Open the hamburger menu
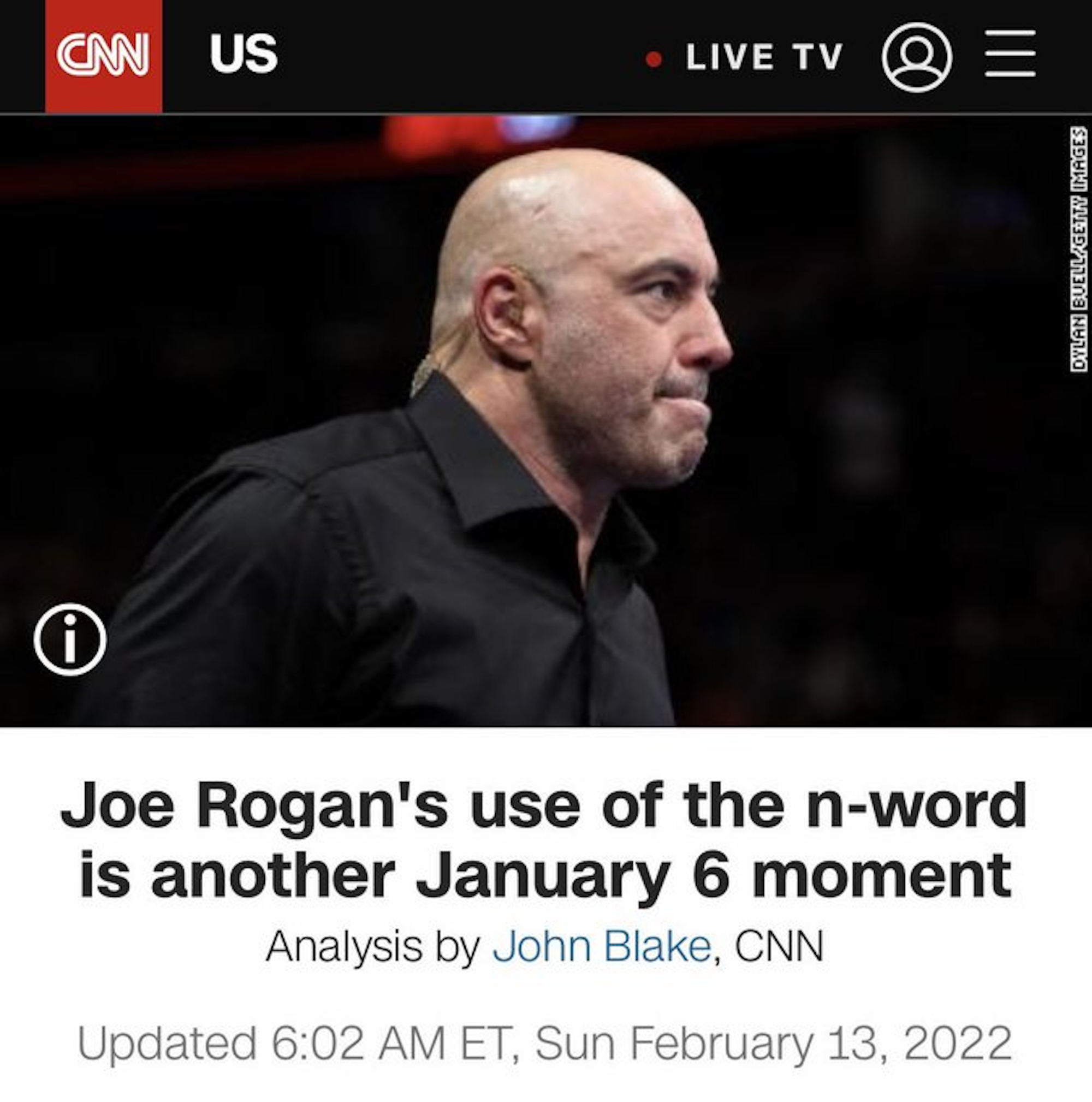 point(1010,54)
